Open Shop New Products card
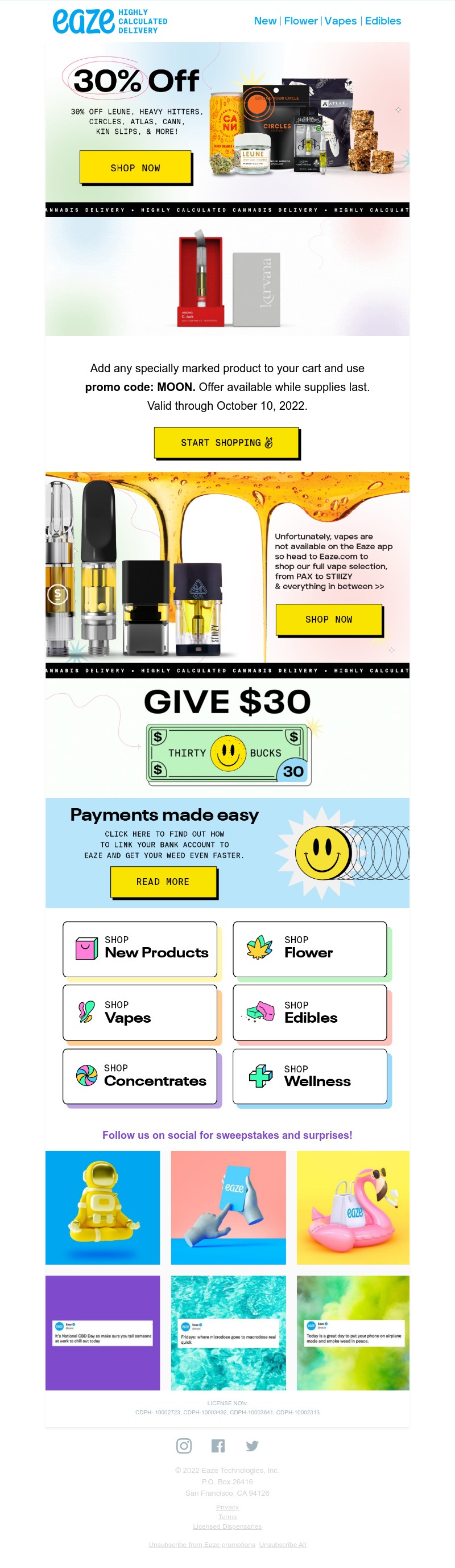Screen dimensions: 455x1568 point(140,948)
